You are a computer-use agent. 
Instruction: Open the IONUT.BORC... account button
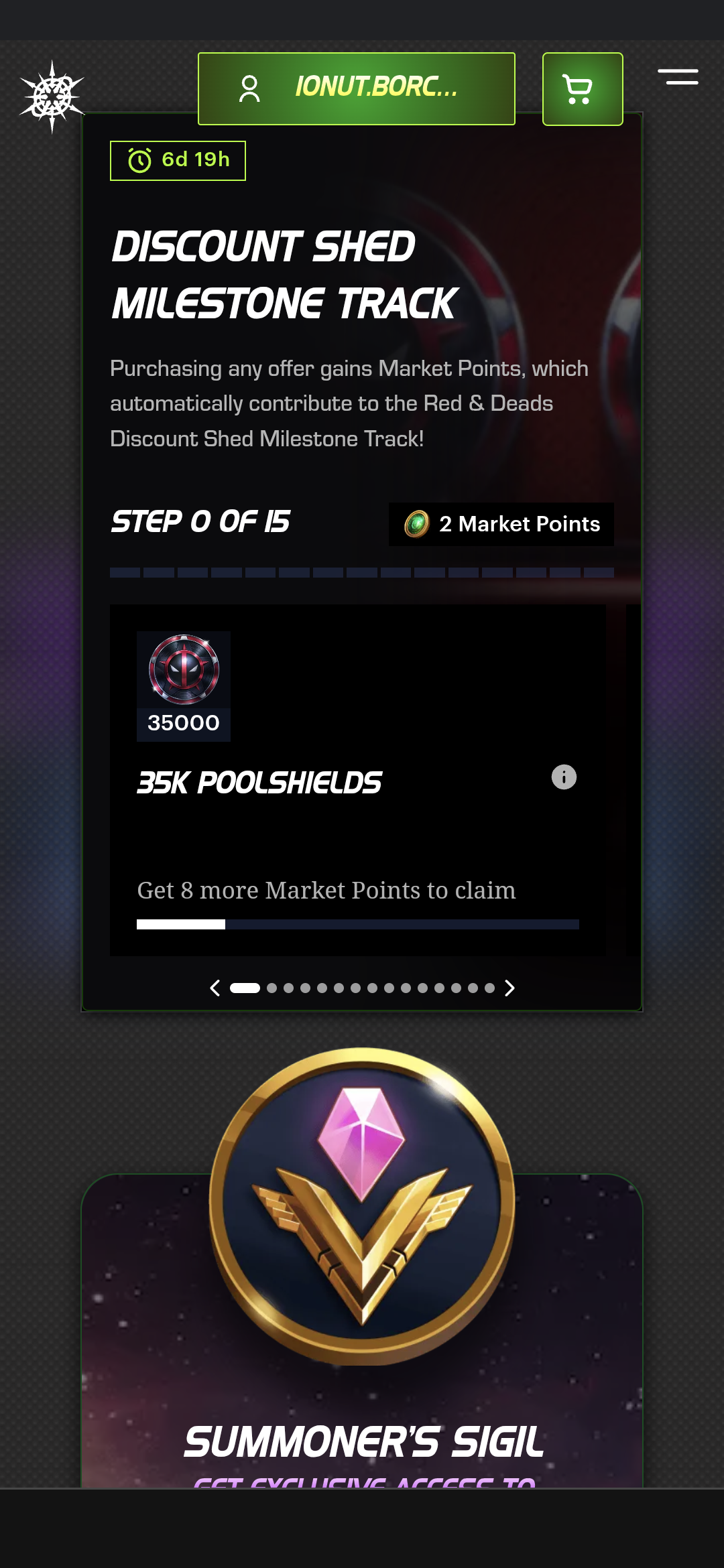356,88
